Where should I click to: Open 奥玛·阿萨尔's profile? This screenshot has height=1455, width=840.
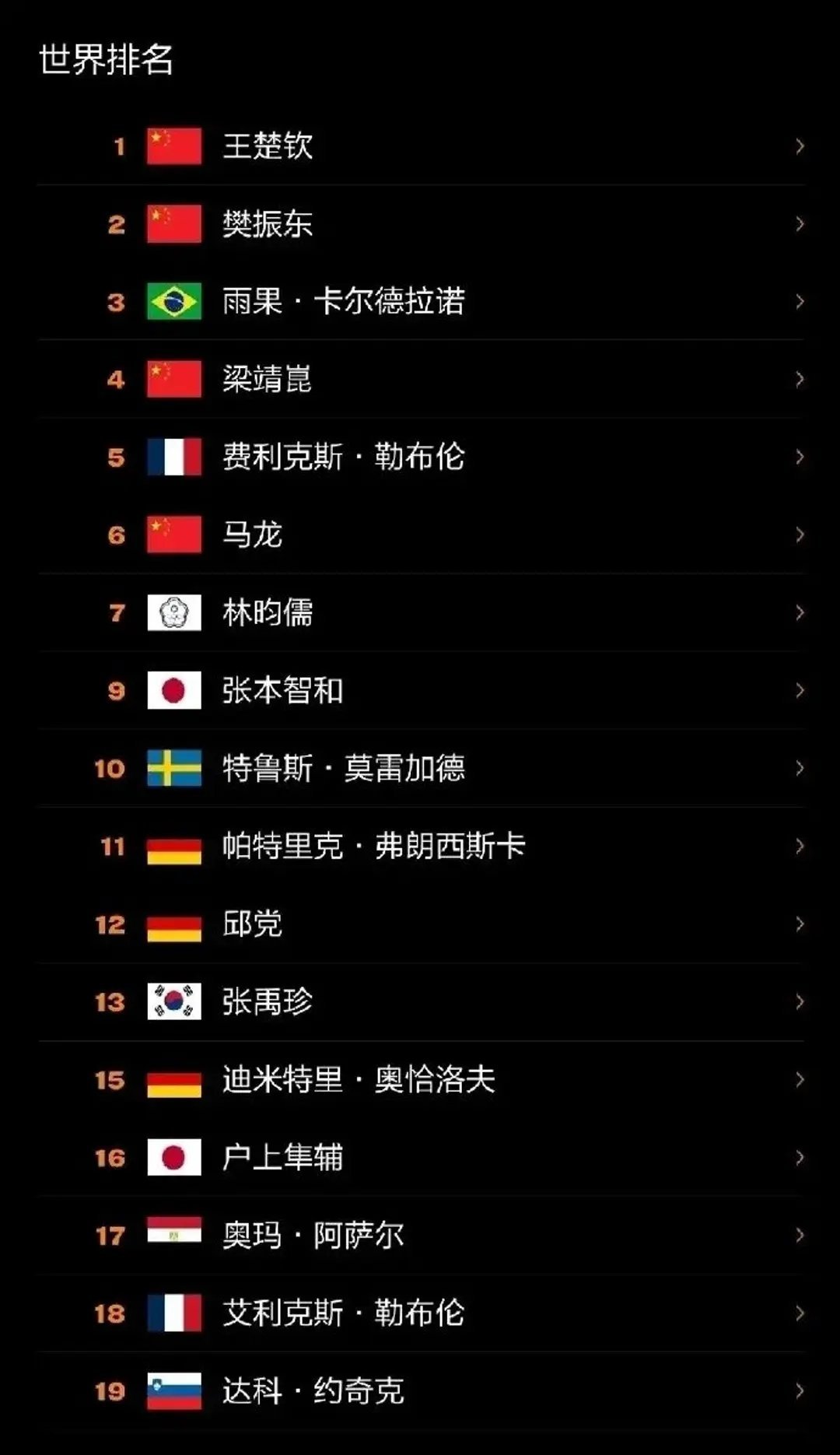421,1235
